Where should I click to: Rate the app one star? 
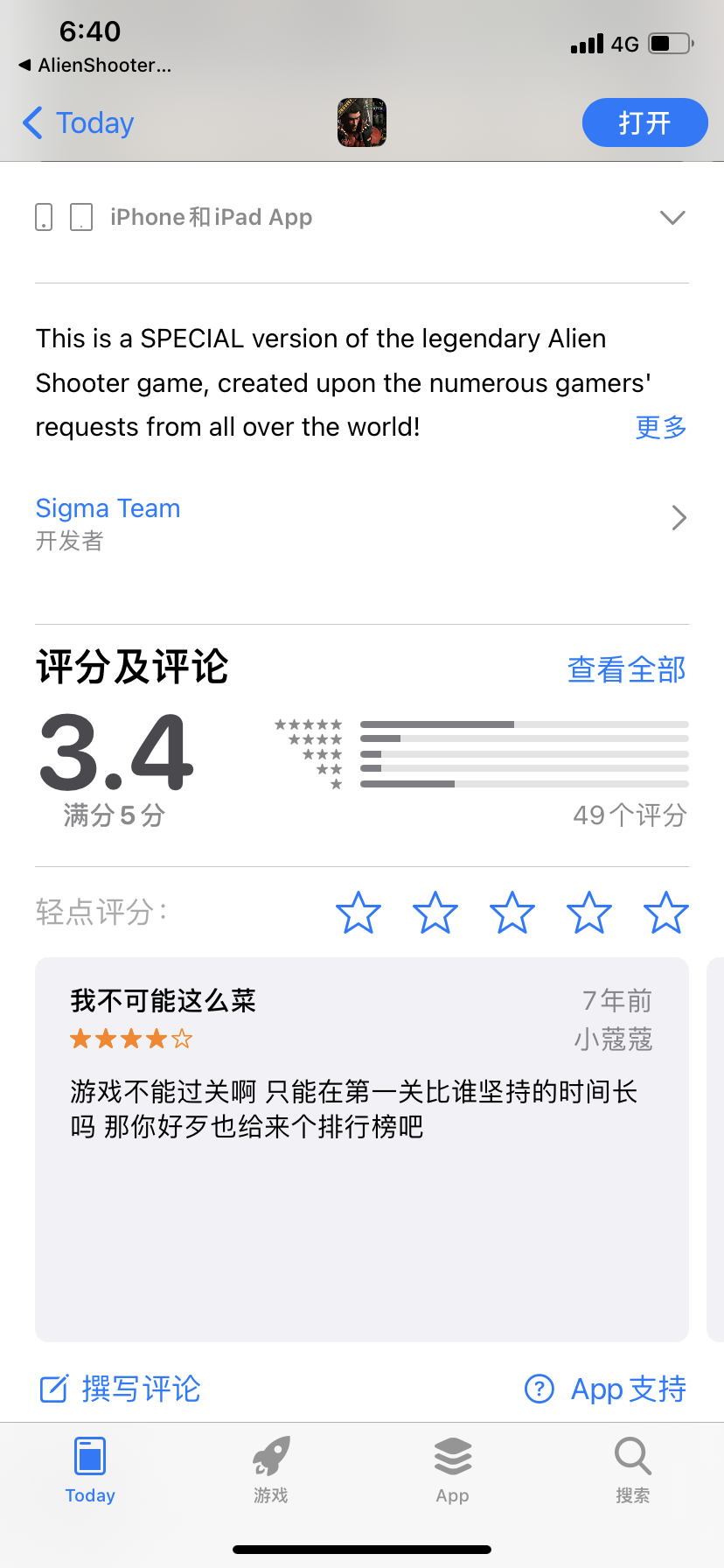pyautogui.click(x=359, y=913)
